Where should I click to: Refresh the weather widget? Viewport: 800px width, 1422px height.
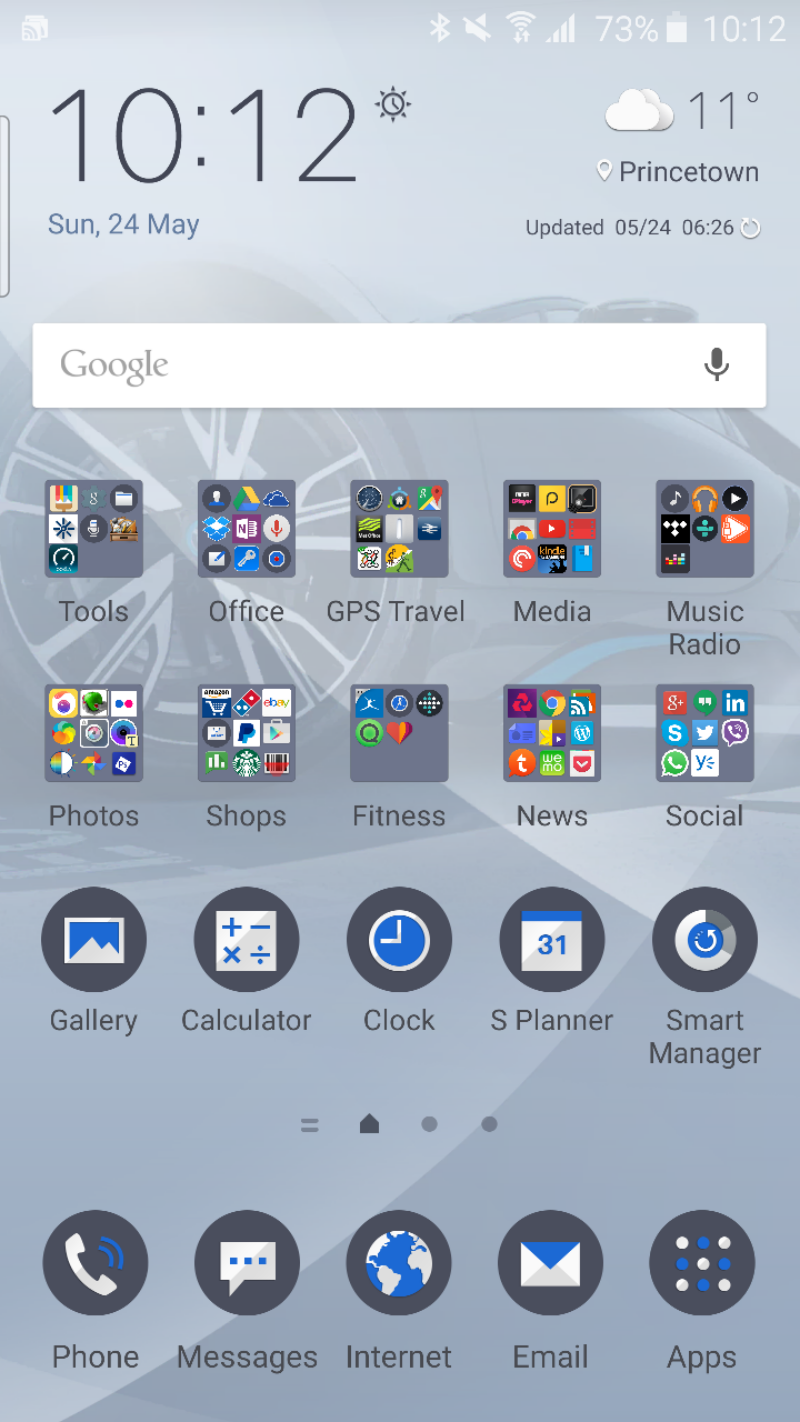tap(750, 228)
